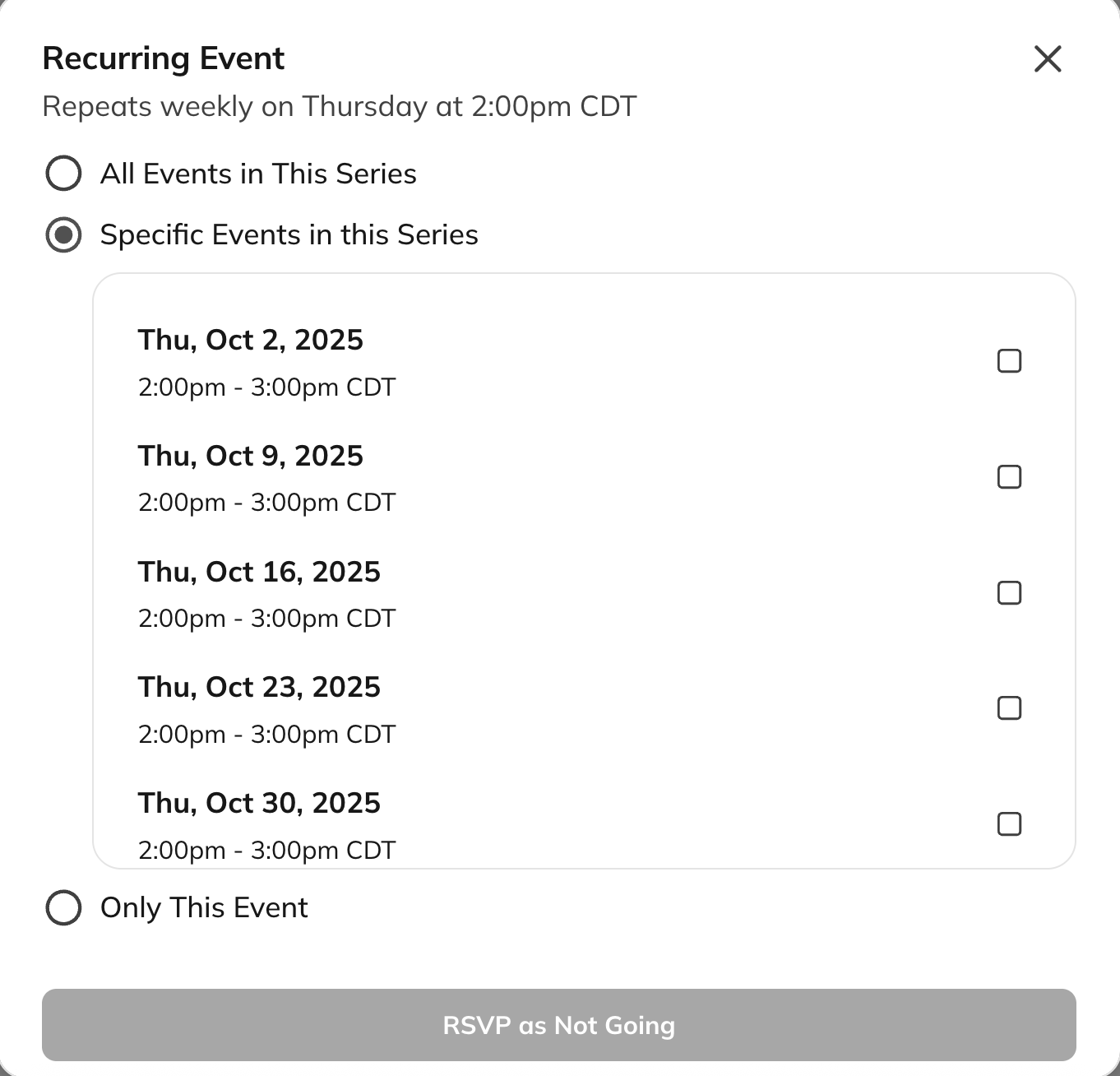1120x1076 pixels.
Task: Choose Specific Events in this Series option
Action: coord(63,235)
